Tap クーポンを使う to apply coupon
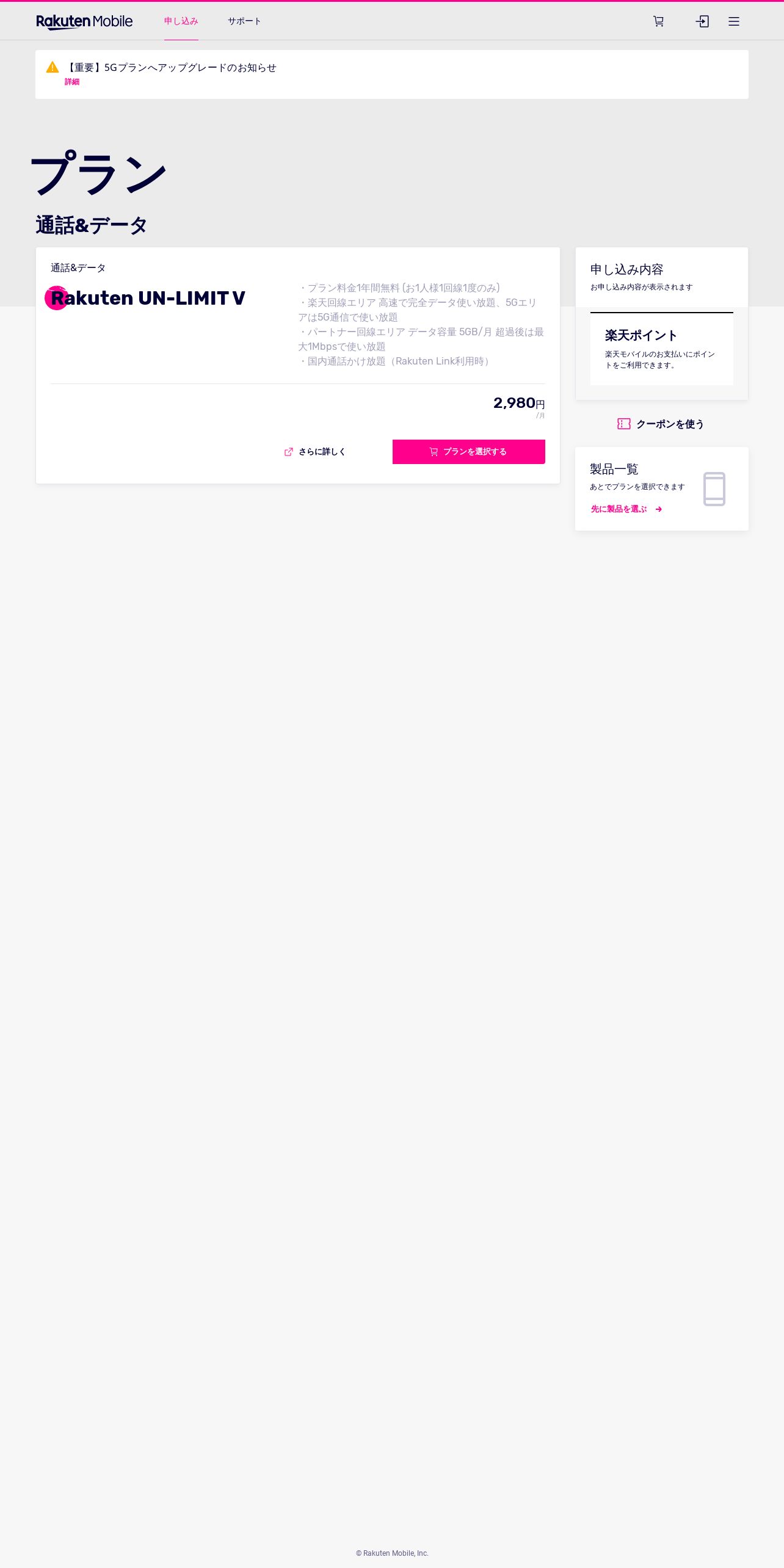Viewport: 784px width, 1568px height. point(661,424)
